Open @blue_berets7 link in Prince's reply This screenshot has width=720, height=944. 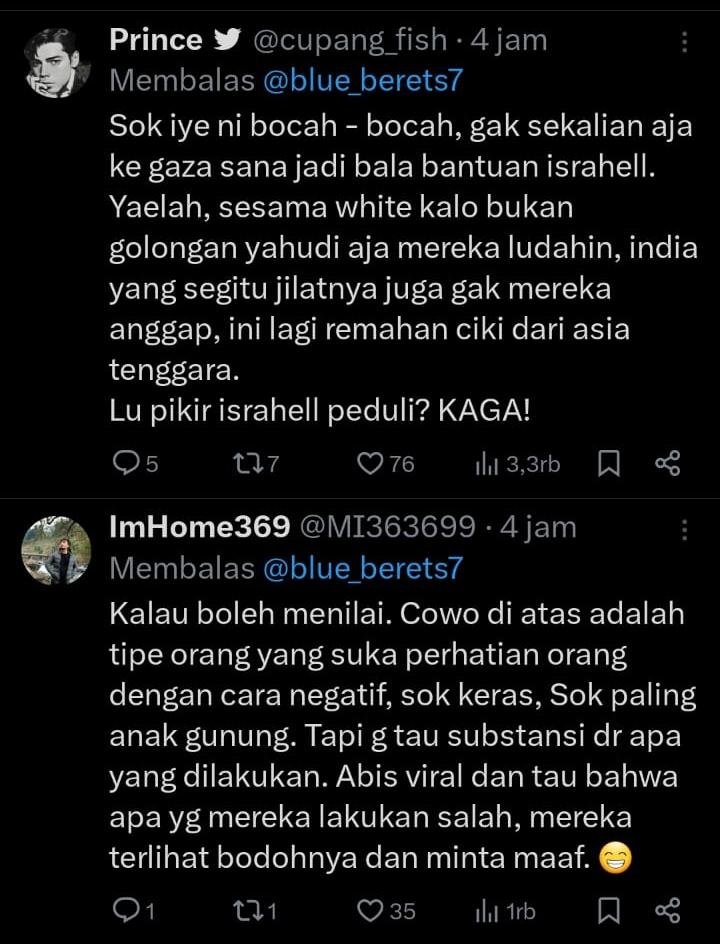tap(363, 81)
